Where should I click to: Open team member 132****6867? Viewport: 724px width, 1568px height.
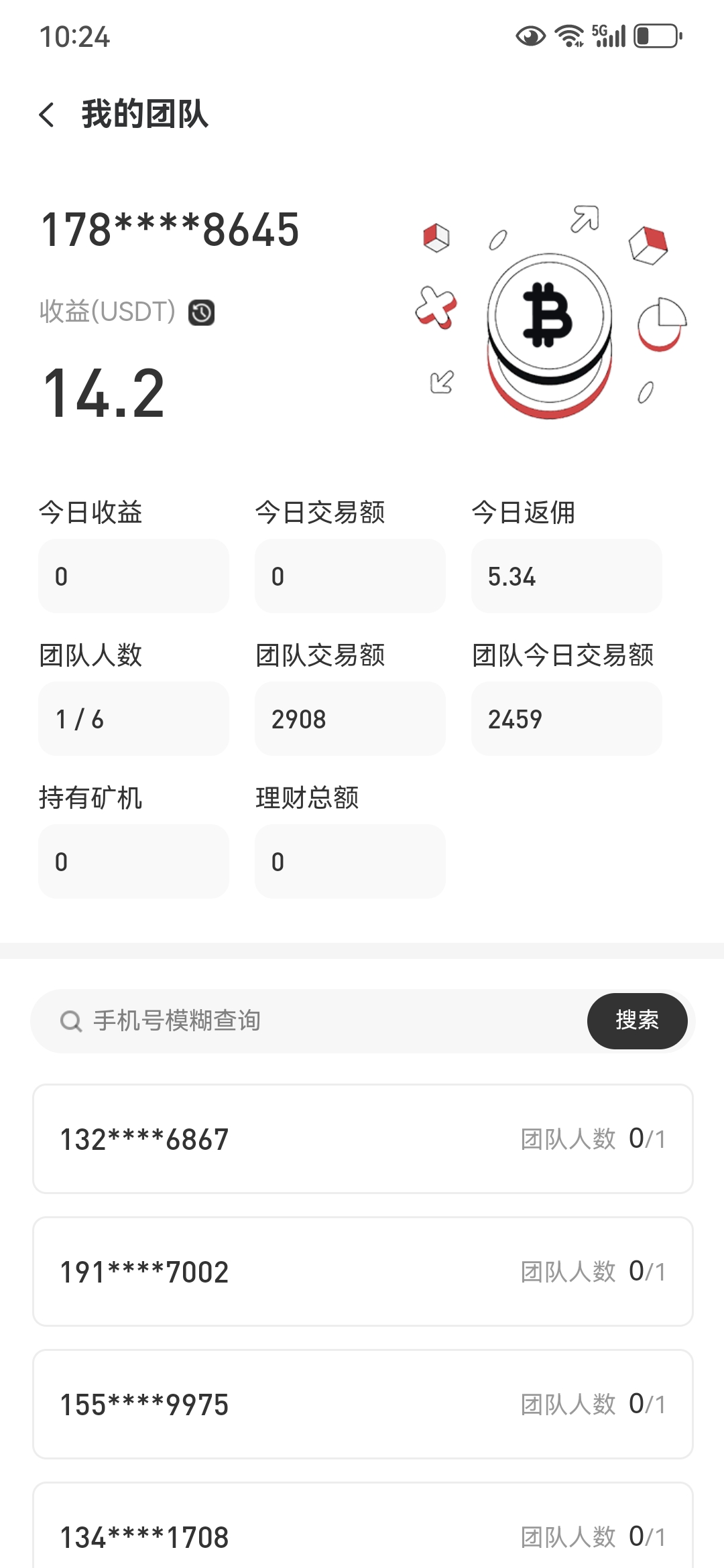pos(363,1138)
